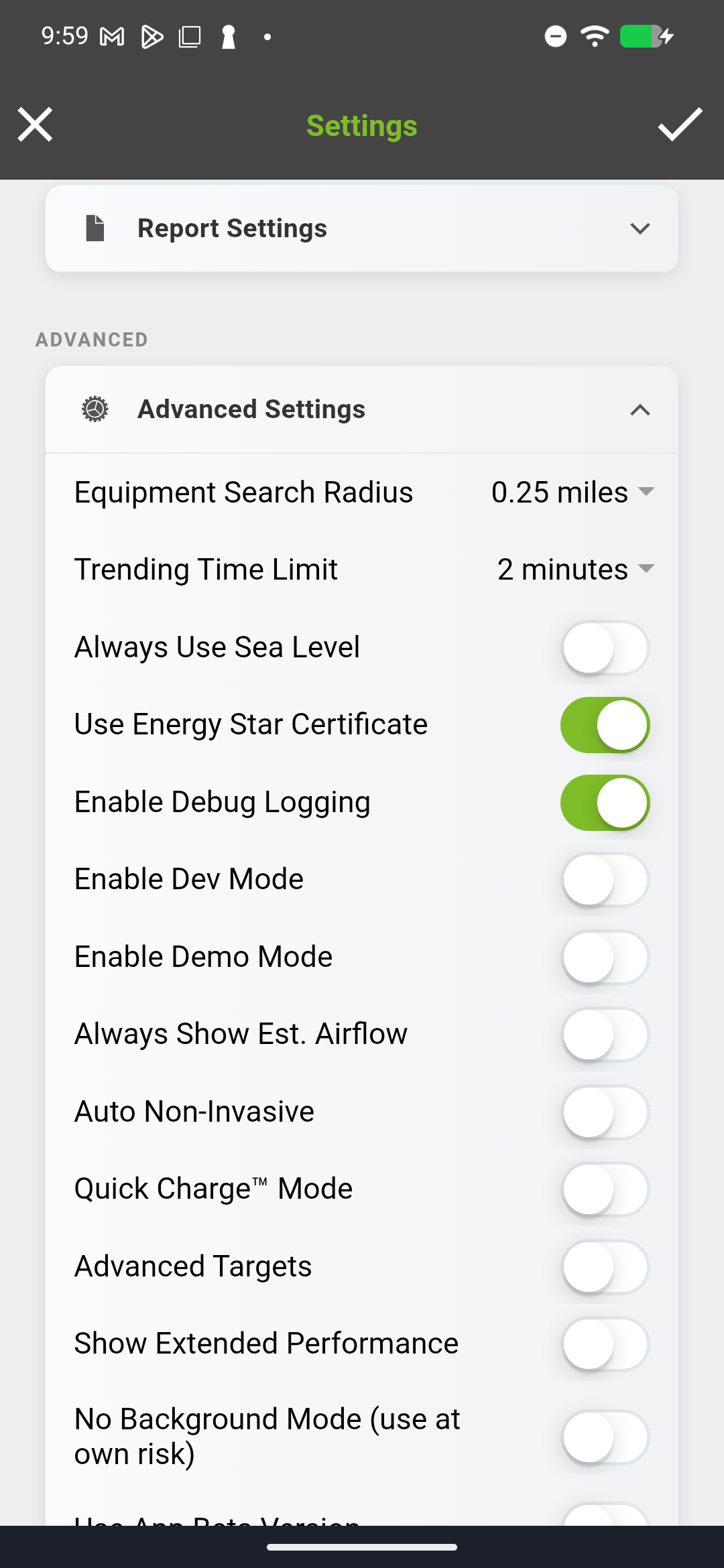This screenshot has width=724, height=1568.
Task: Enable Demo Mode
Action: tap(604, 957)
